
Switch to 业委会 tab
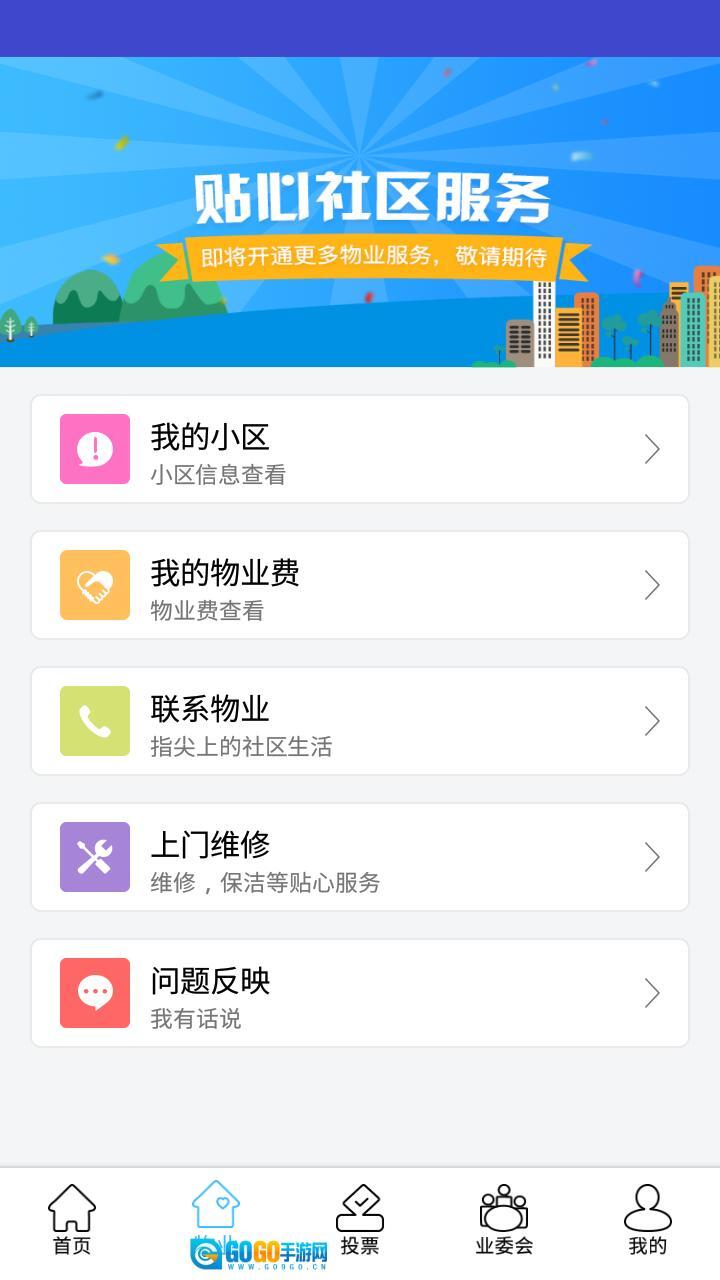(504, 1220)
